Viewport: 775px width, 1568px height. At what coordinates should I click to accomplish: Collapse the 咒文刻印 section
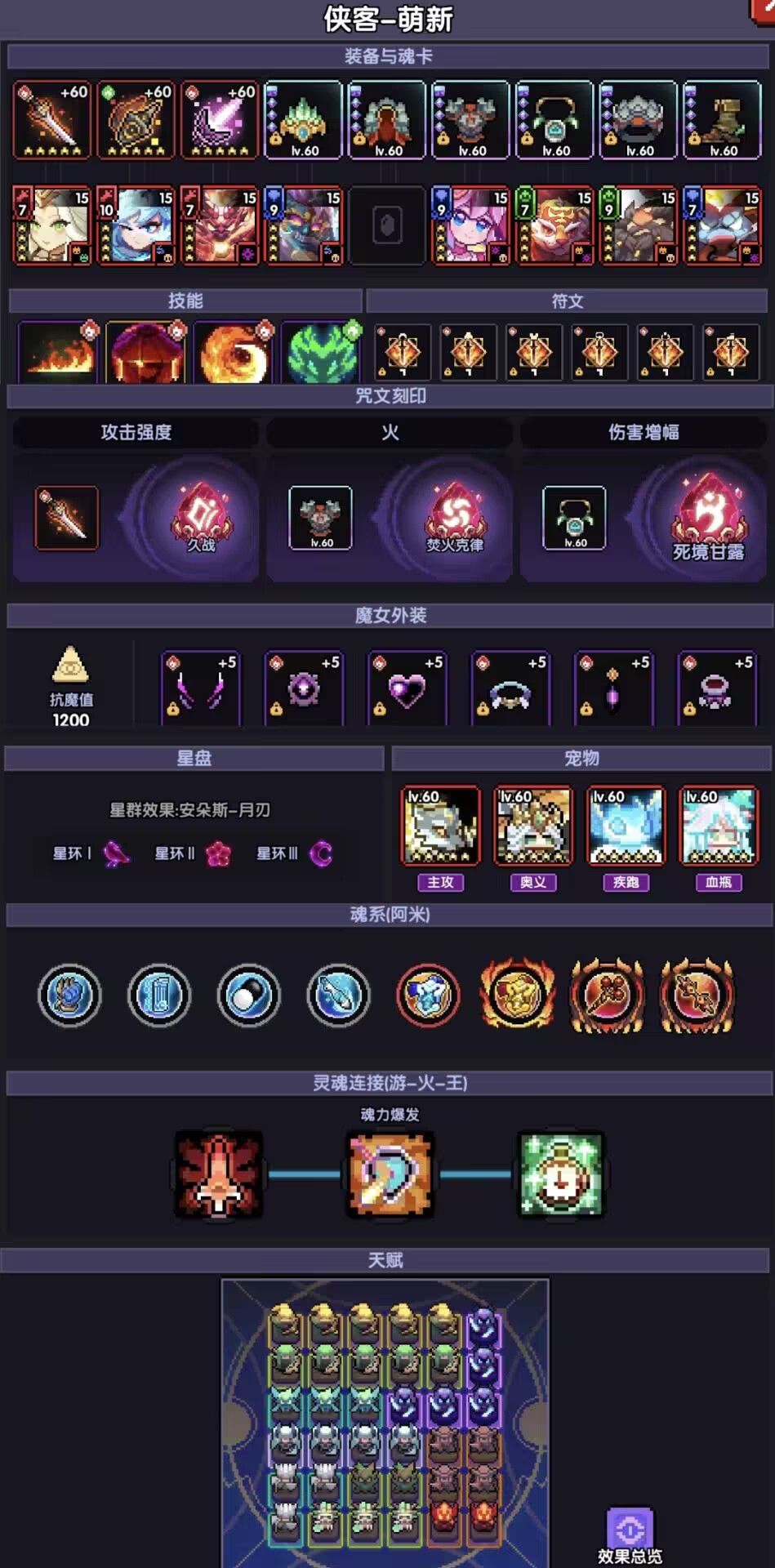(387, 398)
